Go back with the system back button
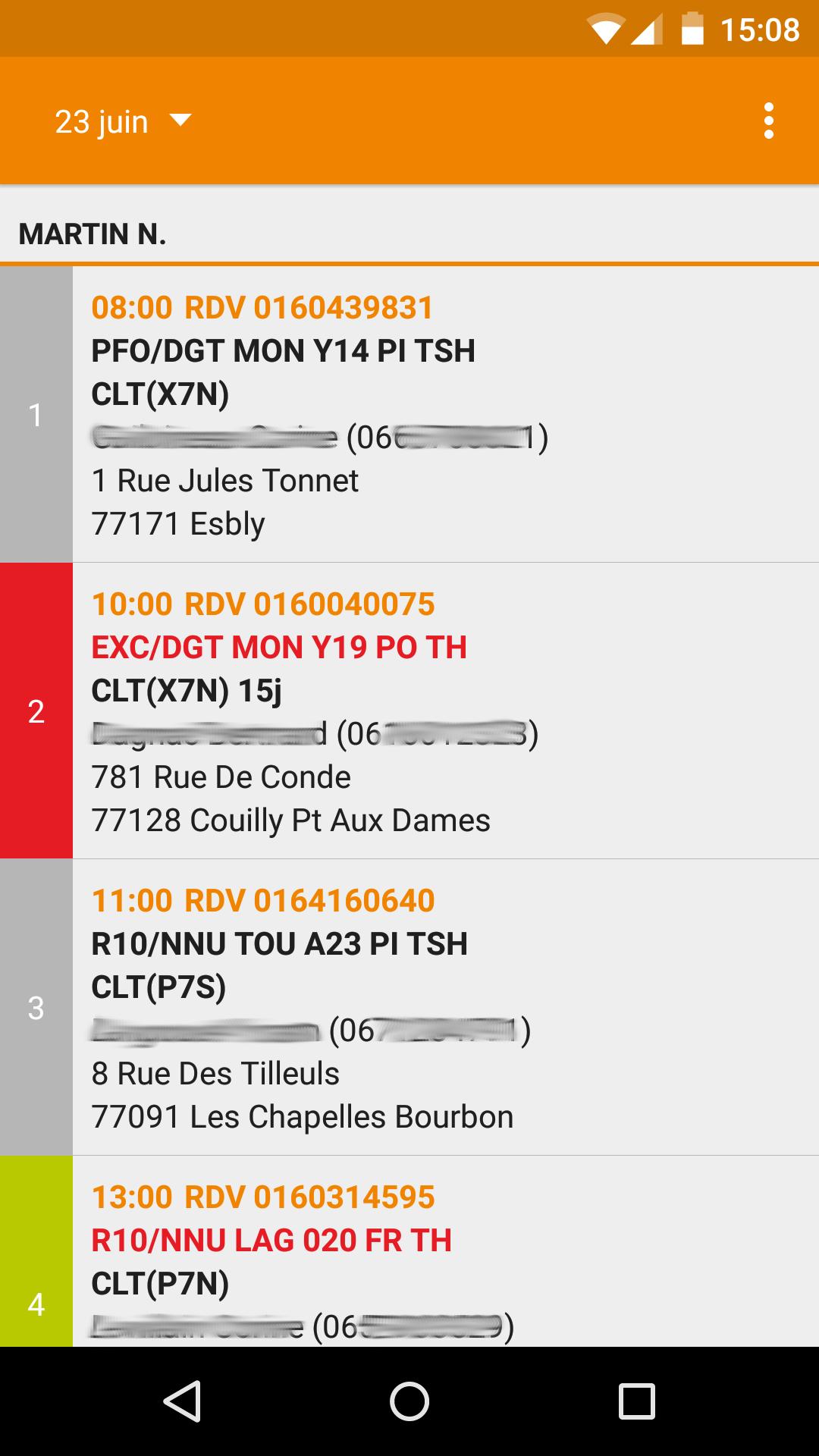Screen dimensions: 819x1456 (182, 1401)
